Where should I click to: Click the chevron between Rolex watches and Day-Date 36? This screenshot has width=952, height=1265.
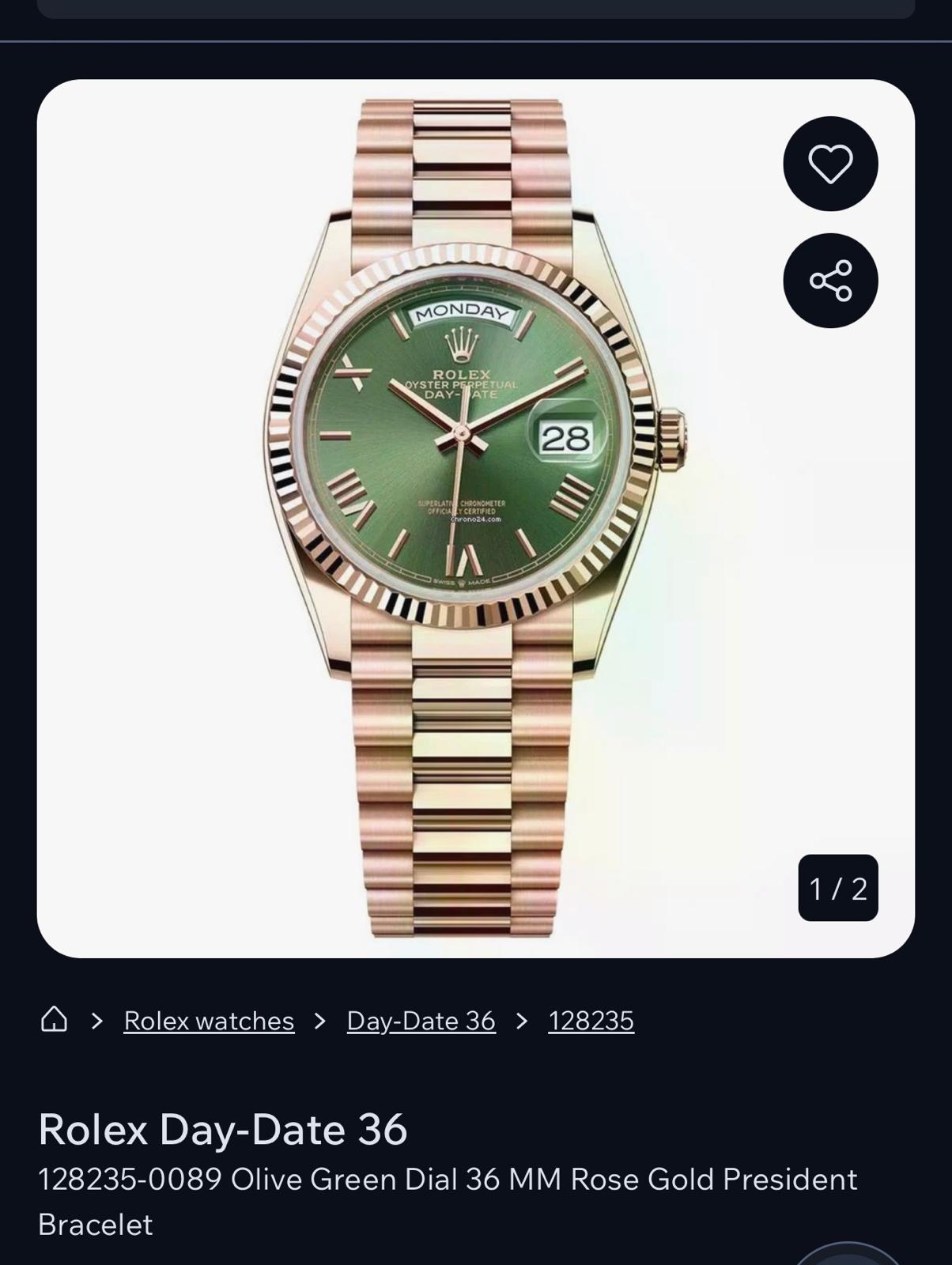tap(319, 1021)
